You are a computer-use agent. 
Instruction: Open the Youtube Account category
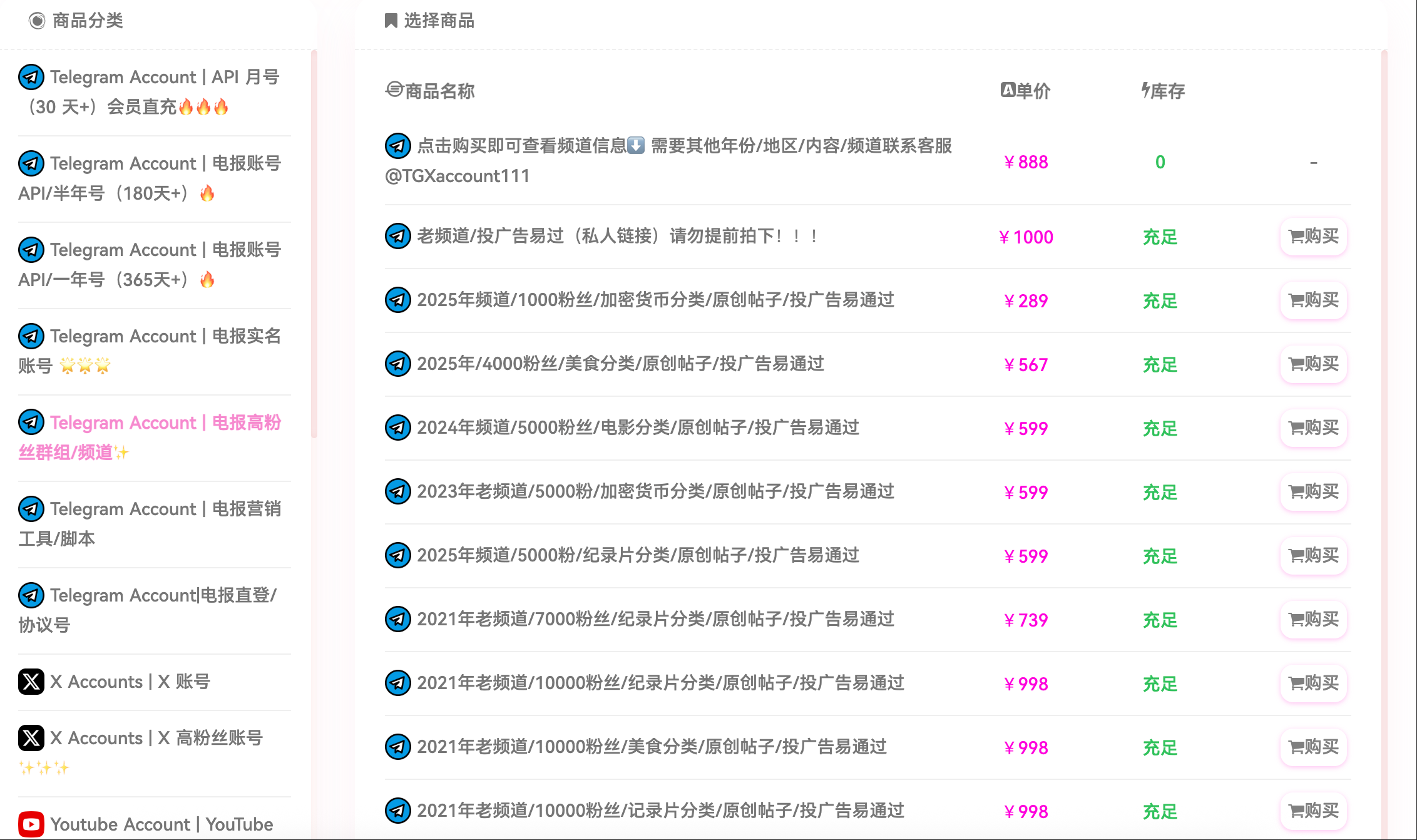pyautogui.click(x=150, y=824)
